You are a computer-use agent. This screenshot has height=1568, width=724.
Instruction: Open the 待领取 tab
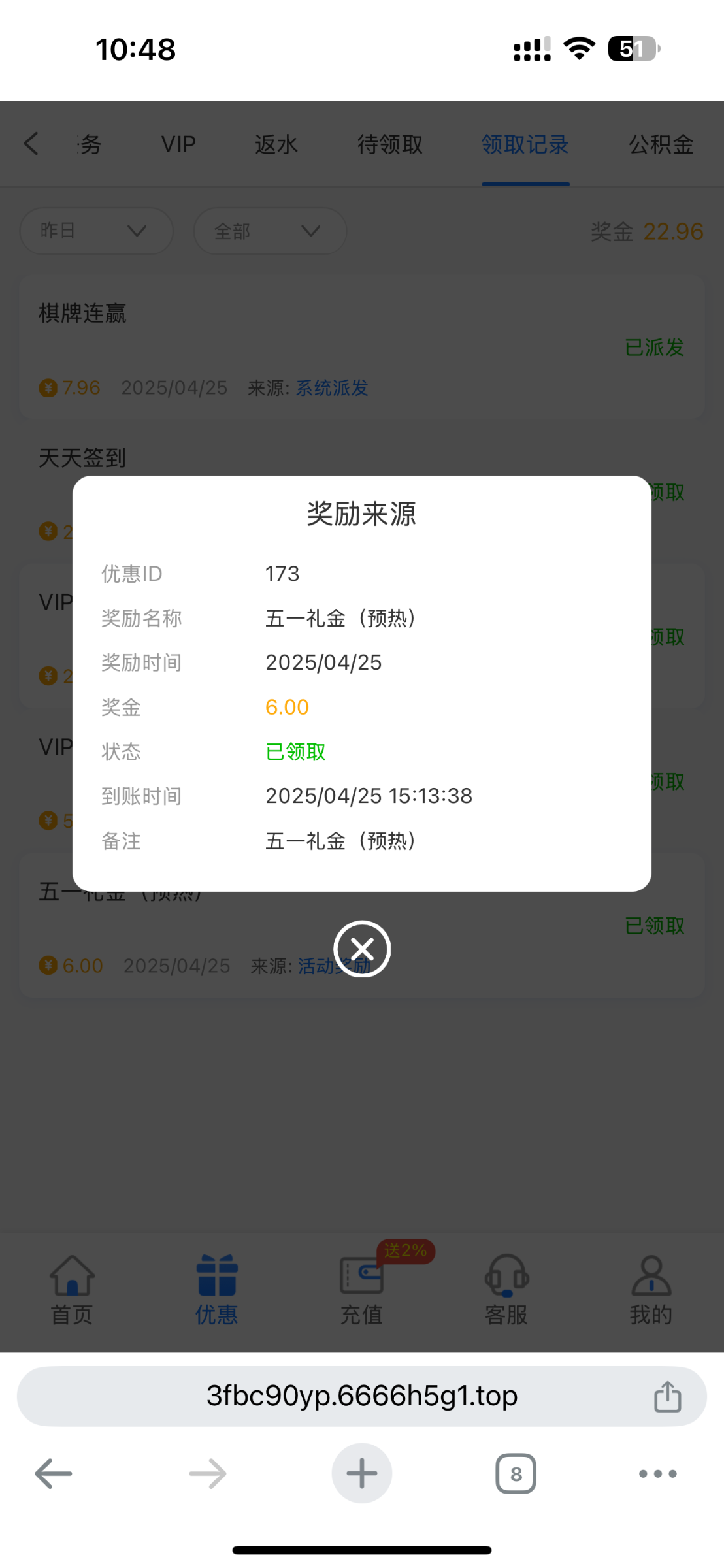390,144
